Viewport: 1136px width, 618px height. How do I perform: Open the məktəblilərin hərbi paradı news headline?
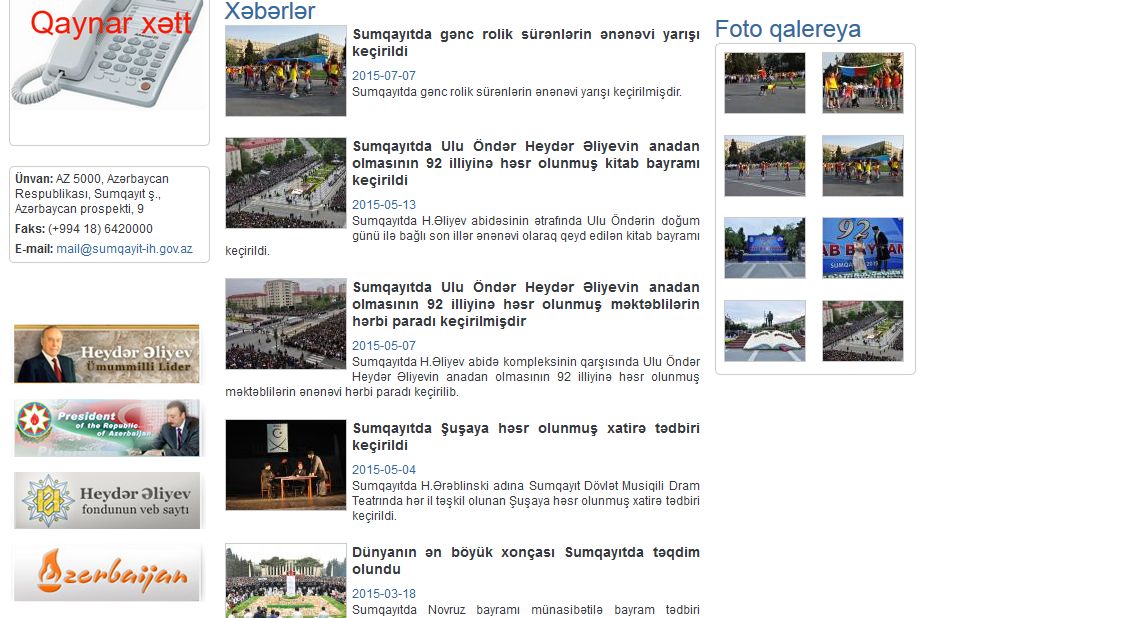(x=525, y=304)
